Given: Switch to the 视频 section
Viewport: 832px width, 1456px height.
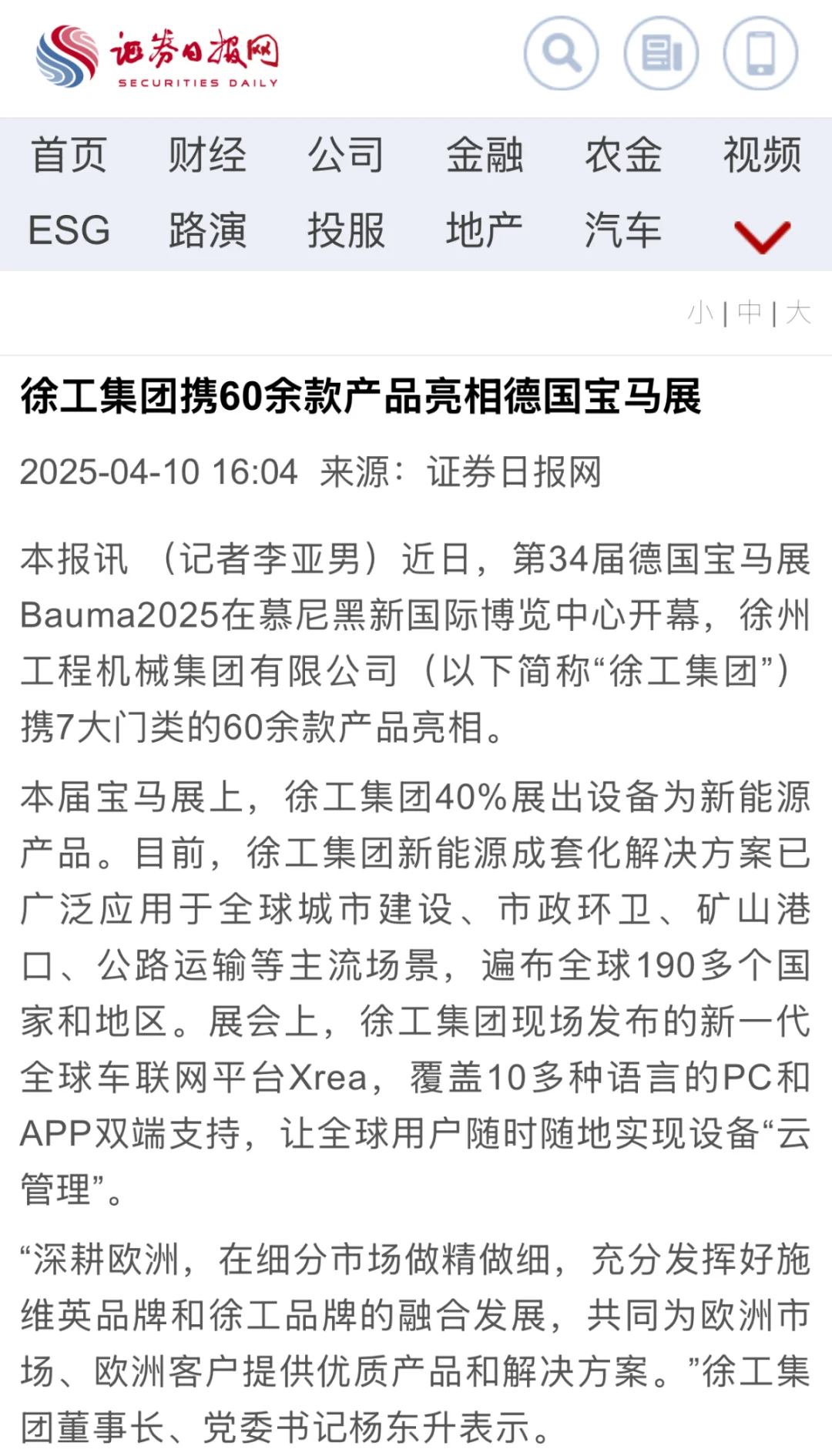Looking at the screenshot, I should [x=762, y=155].
